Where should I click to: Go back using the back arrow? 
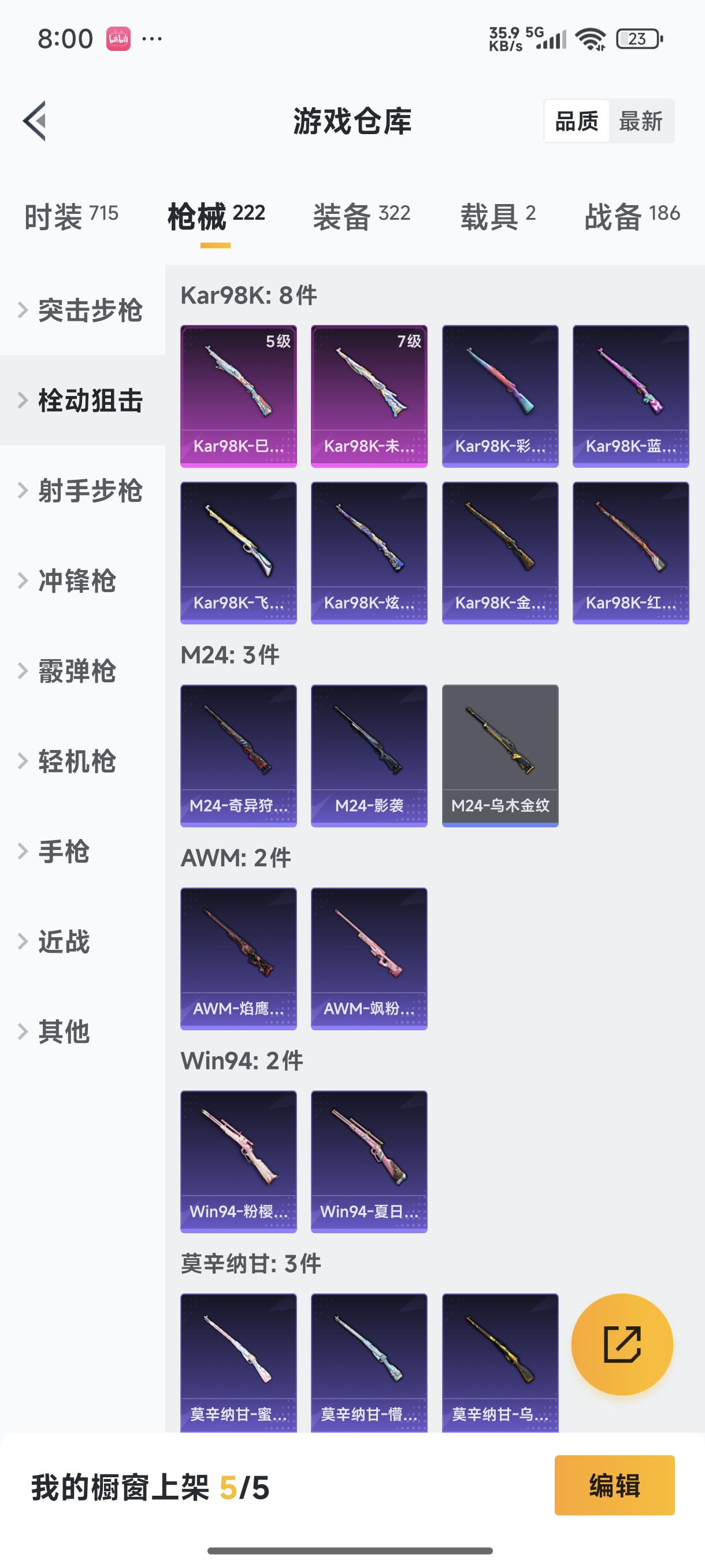35,120
